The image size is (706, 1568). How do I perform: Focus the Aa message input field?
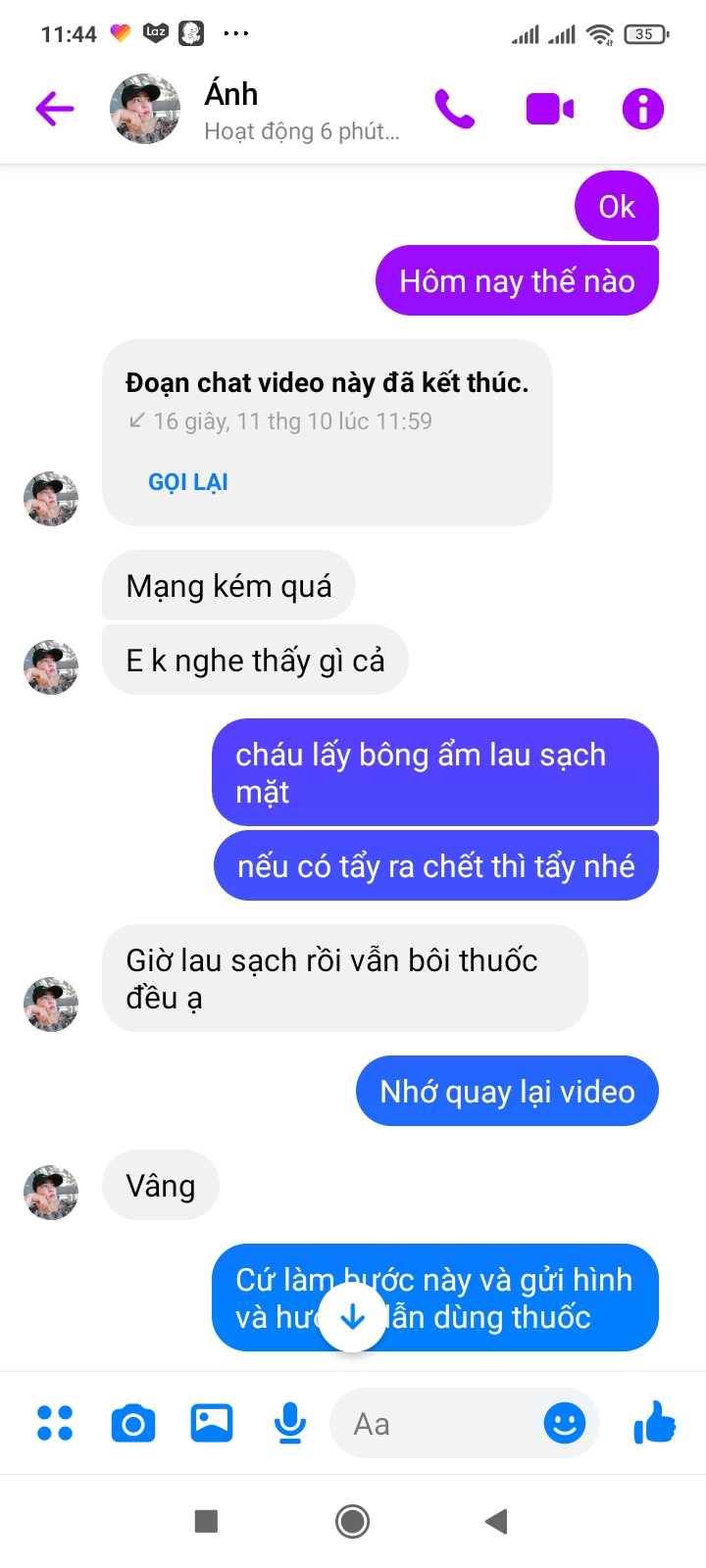coord(431,1423)
